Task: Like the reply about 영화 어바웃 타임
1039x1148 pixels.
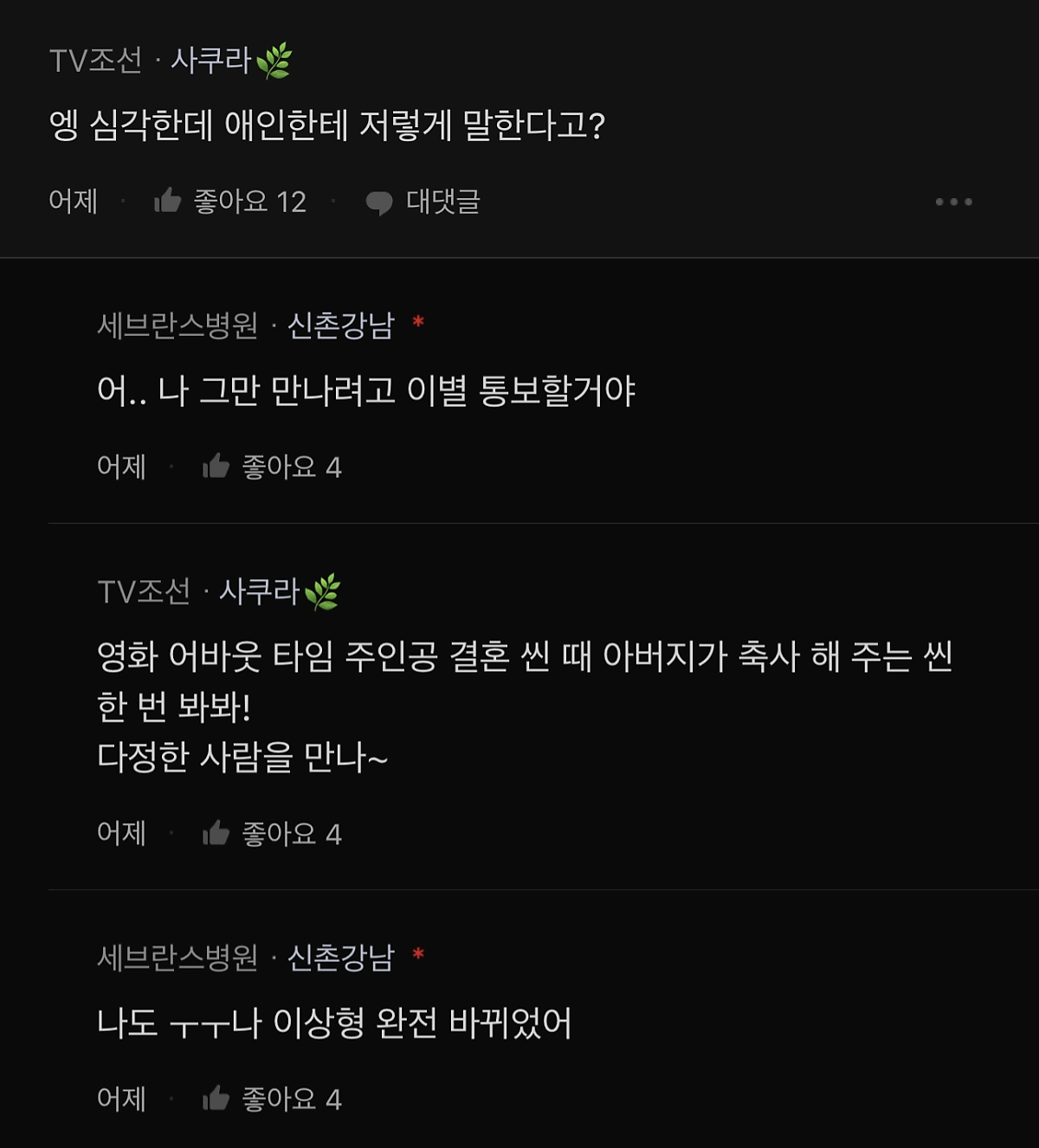Action: [x=216, y=834]
